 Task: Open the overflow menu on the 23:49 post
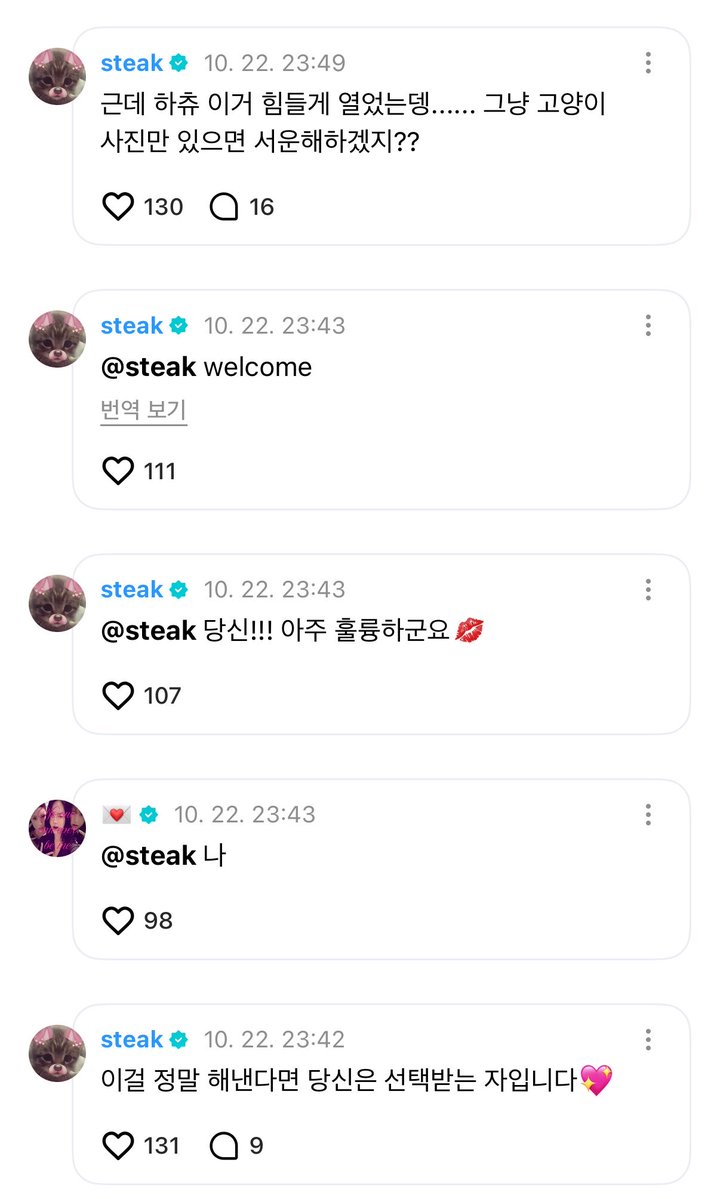tap(648, 63)
